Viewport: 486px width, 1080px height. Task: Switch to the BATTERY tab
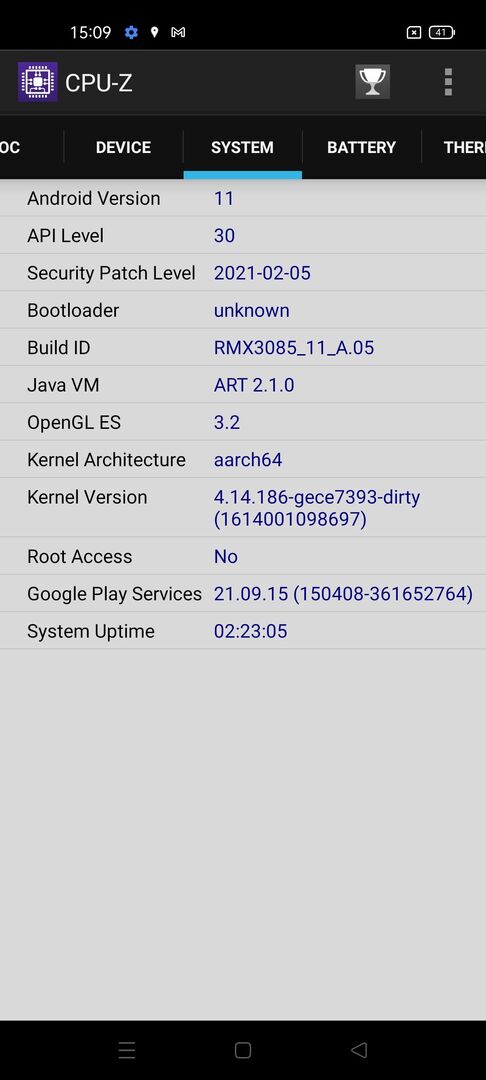point(361,147)
